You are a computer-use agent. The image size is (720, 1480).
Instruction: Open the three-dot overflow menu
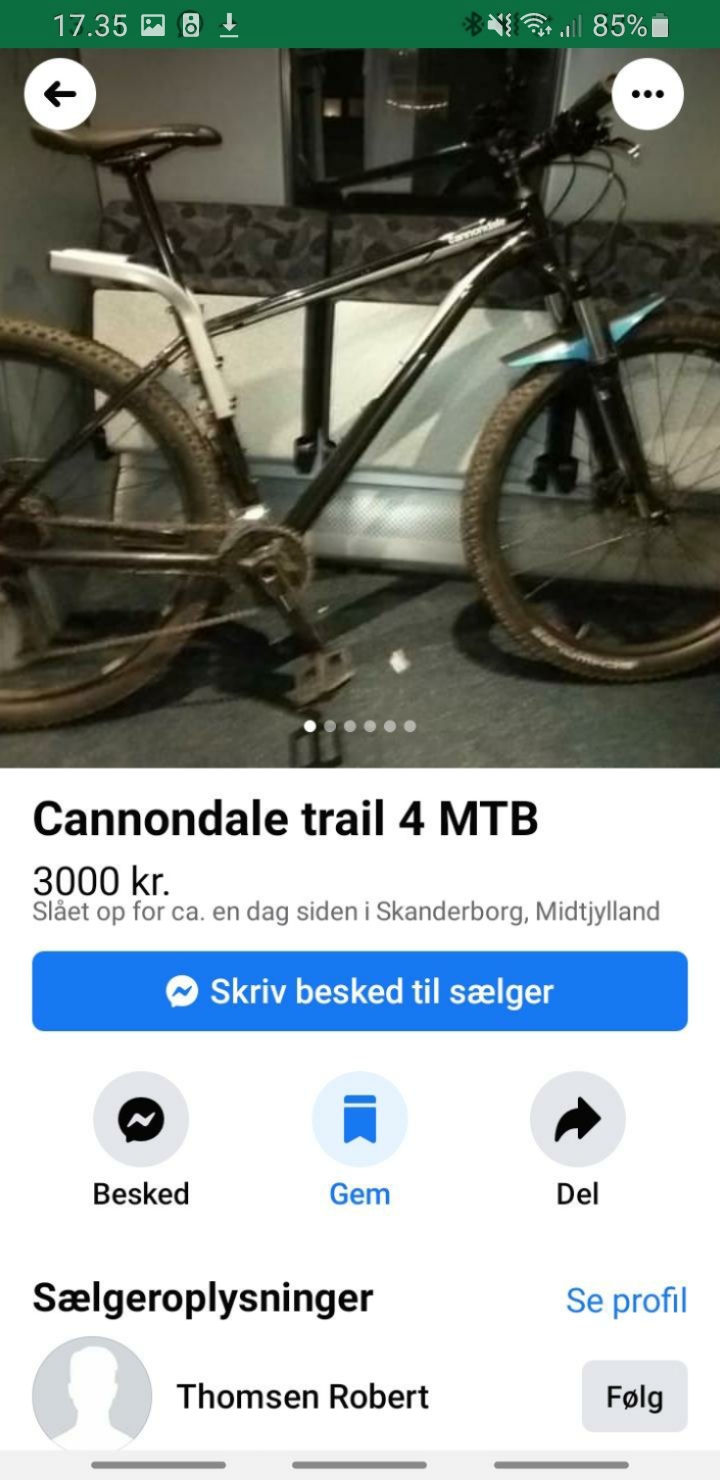[647, 94]
